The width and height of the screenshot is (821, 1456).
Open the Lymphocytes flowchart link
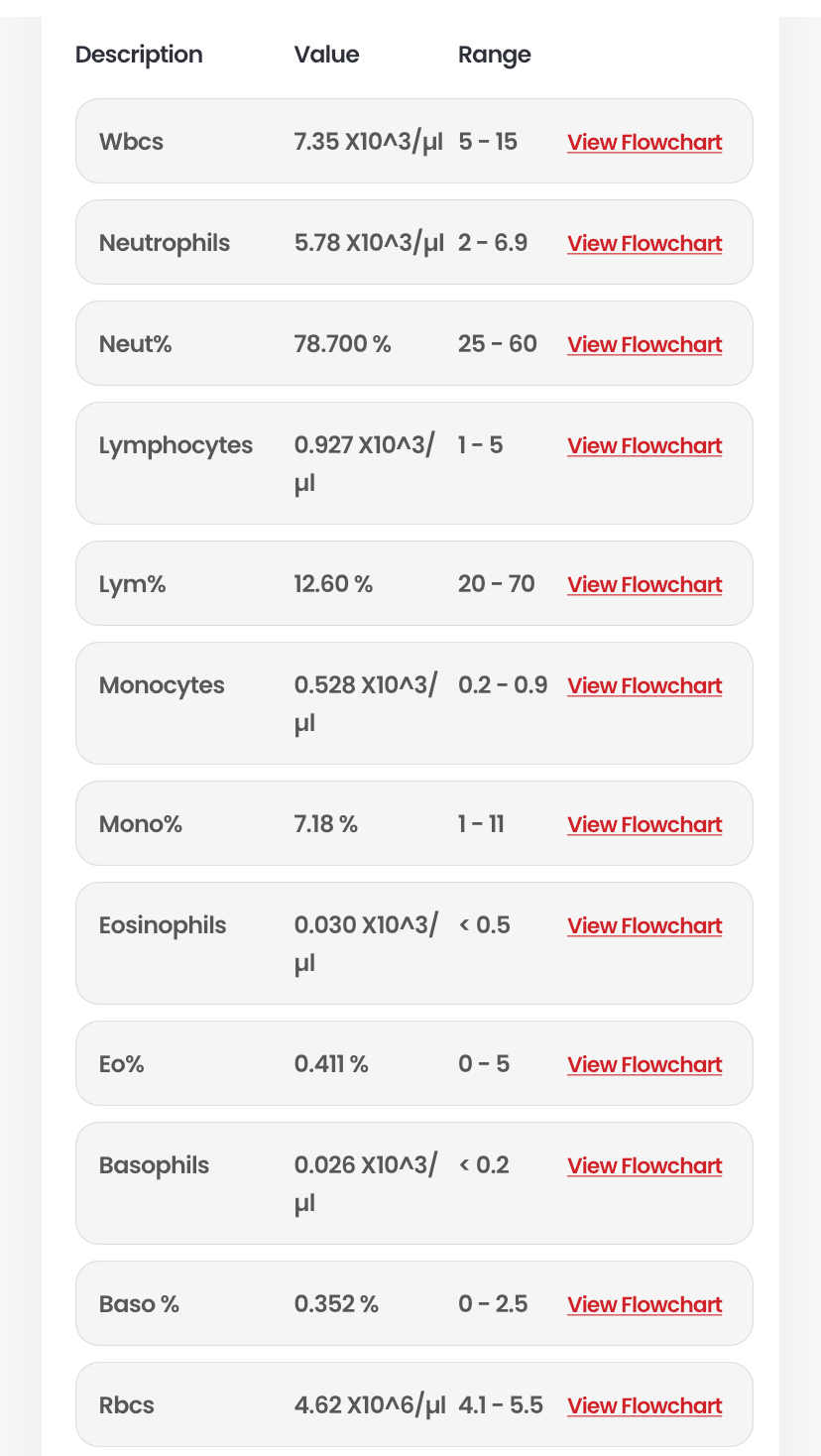[645, 445]
